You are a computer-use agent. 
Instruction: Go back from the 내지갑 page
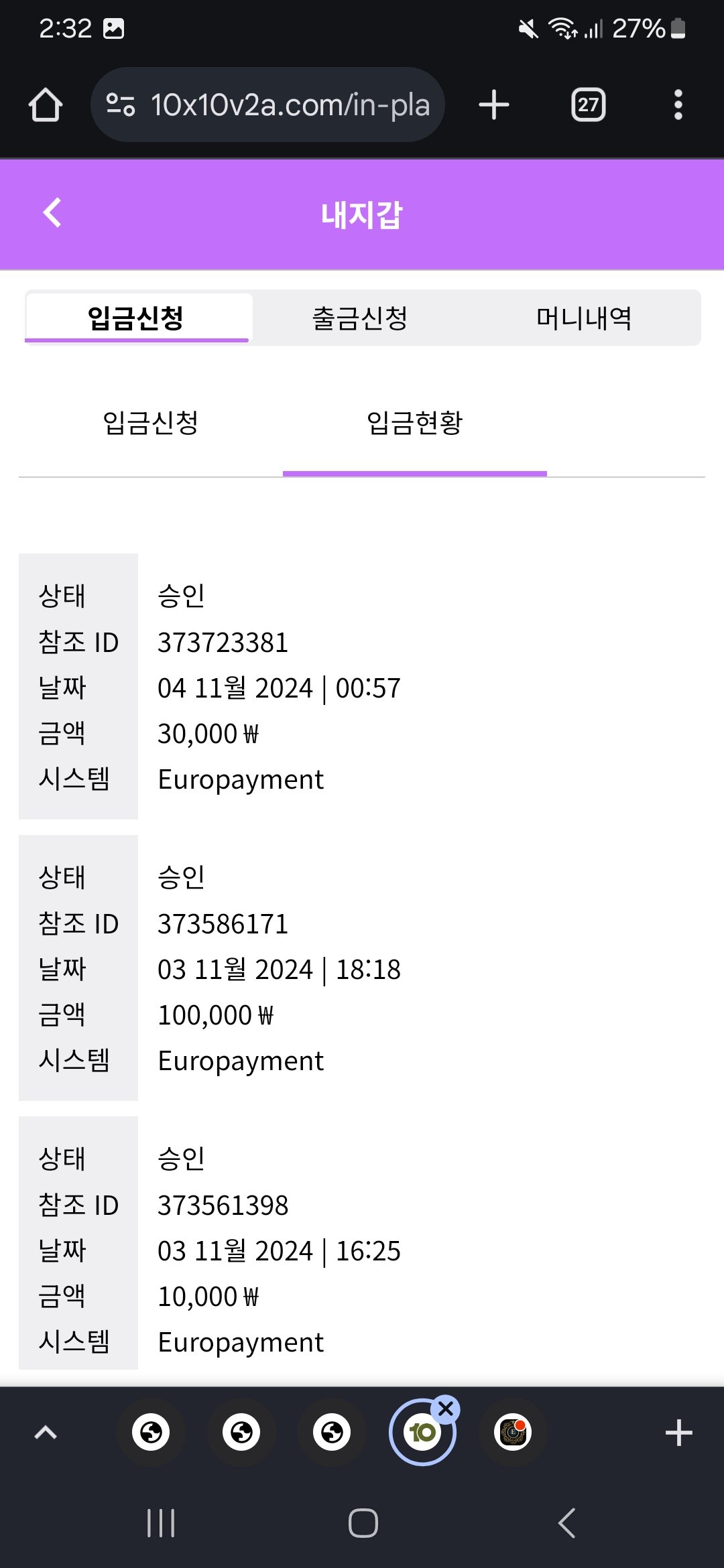click(x=52, y=213)
